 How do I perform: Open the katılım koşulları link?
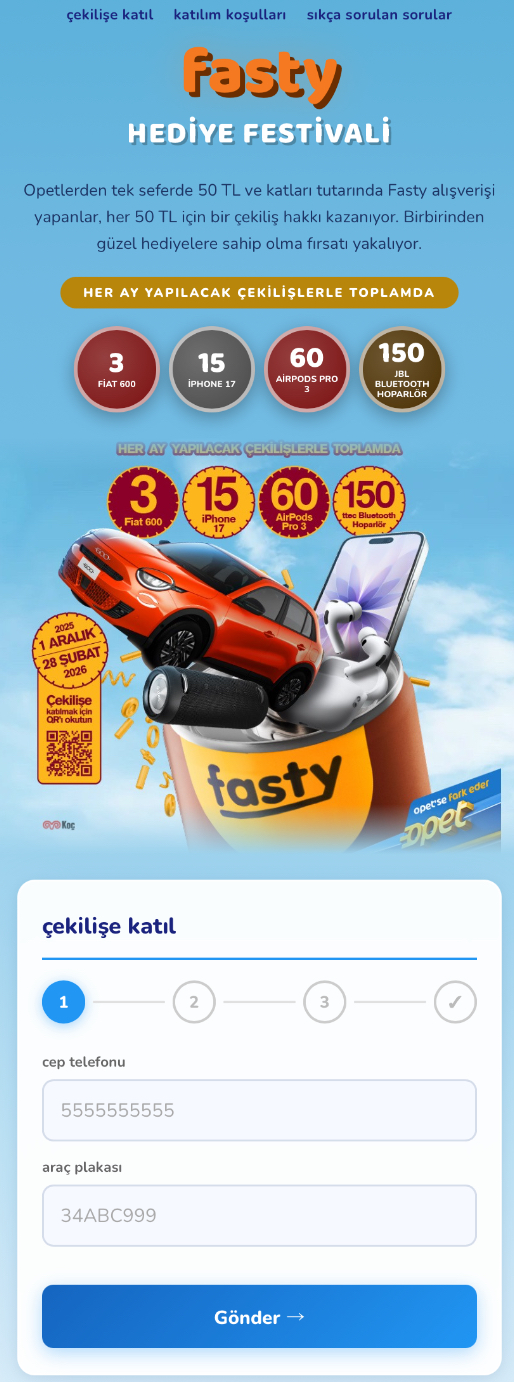[230, 15]
